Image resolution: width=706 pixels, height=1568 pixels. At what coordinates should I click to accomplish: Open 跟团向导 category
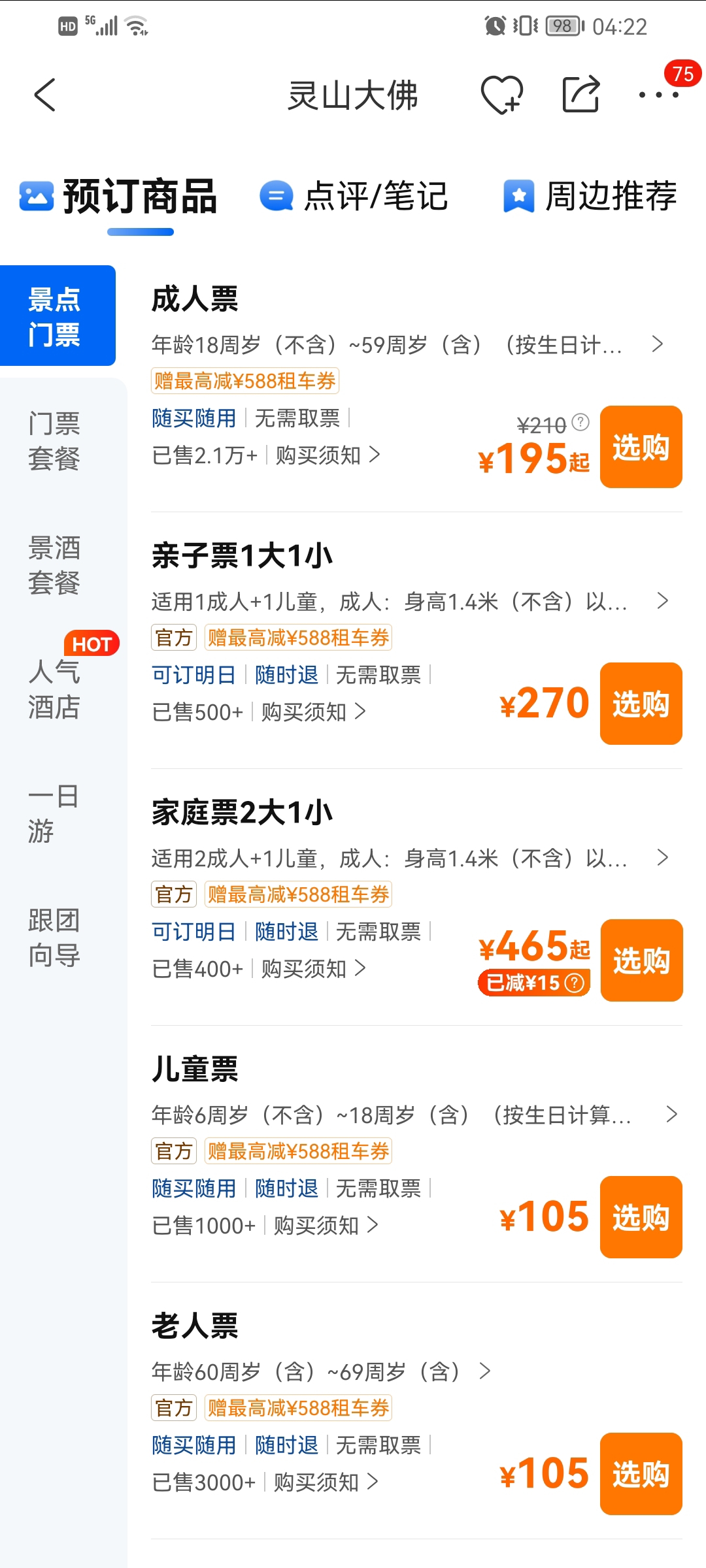[54, 938]
